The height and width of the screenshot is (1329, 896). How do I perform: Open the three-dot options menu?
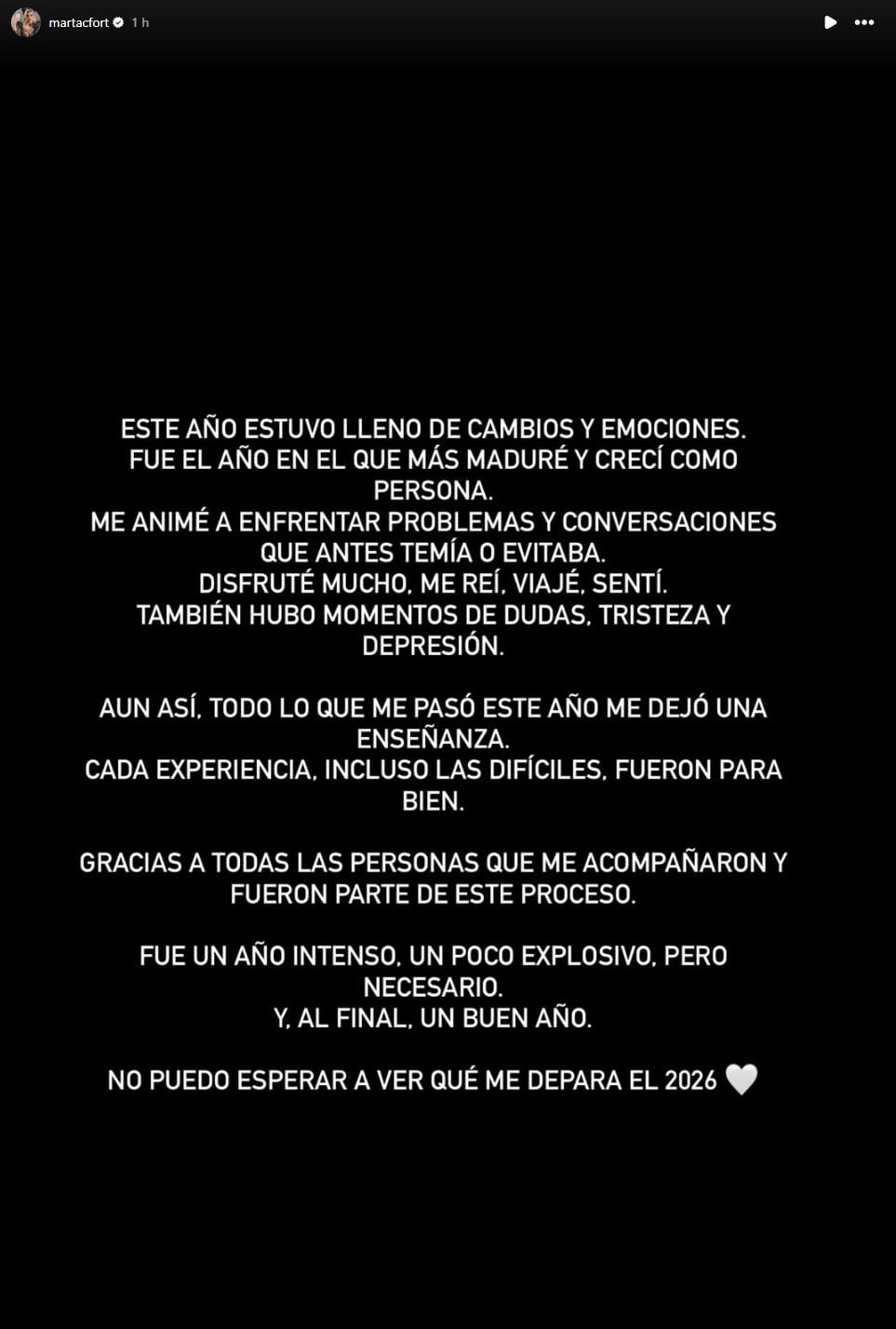pos(864,22)
